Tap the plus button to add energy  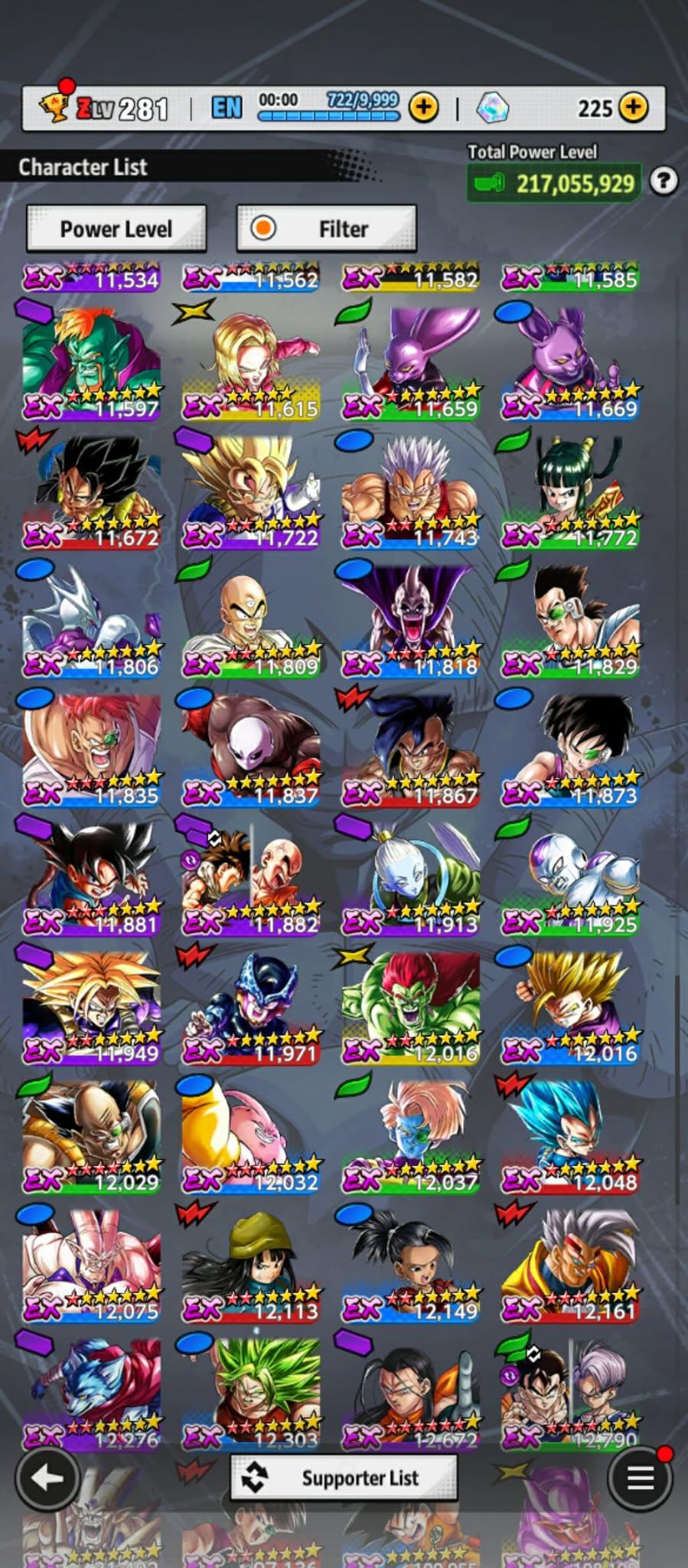click(423, 108)
